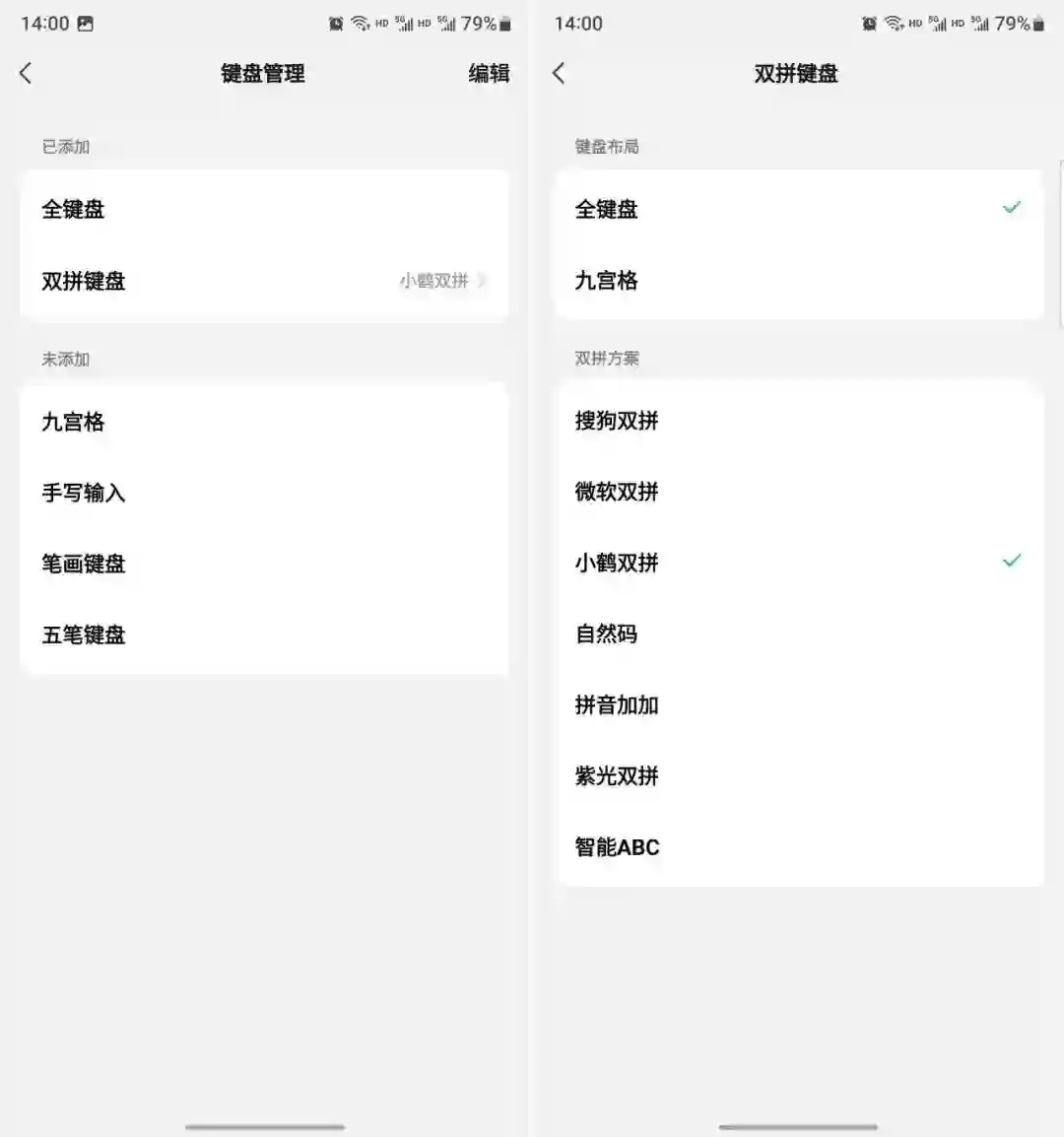Open 全键盘 under 已添加
Viewport: 1064px width, 1137px height.
[x=264, y=209]
